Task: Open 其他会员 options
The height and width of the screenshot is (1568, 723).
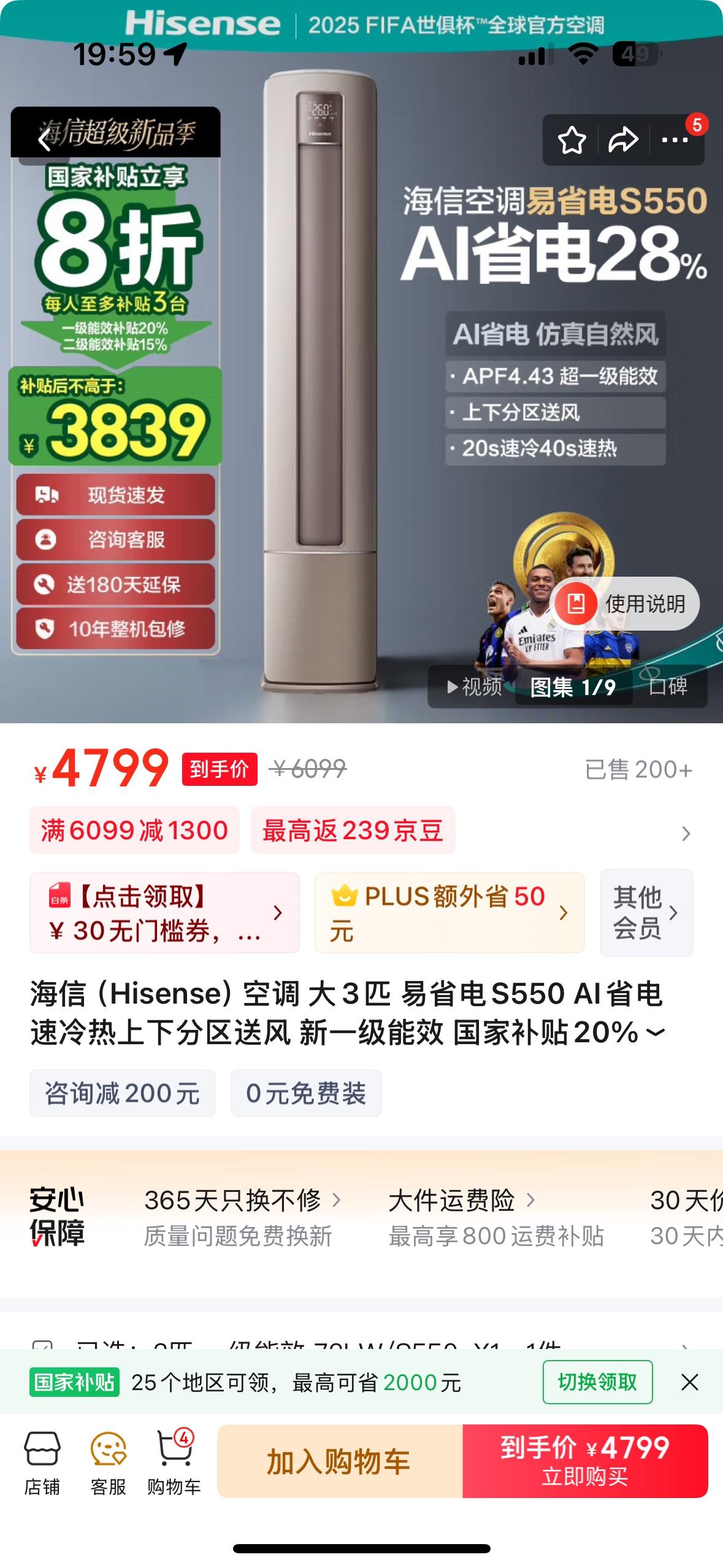Action: (x=646, y=913)
